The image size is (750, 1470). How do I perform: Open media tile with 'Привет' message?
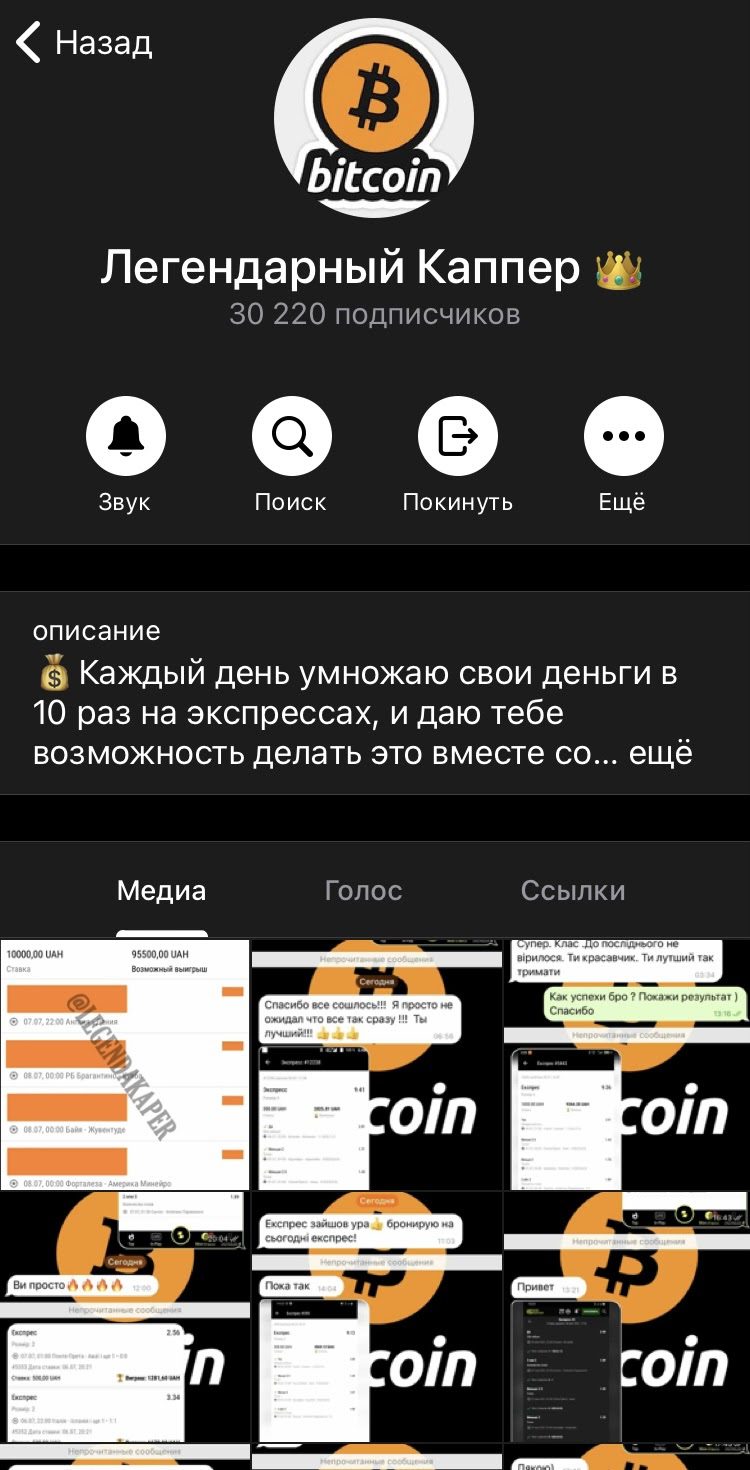click(627, 1316)
